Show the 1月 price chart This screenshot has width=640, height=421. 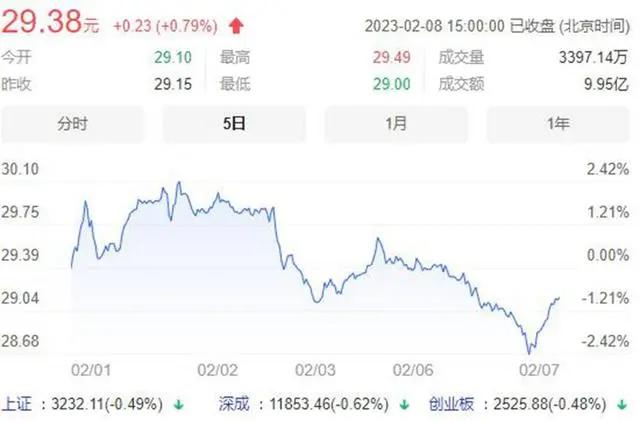396,125
